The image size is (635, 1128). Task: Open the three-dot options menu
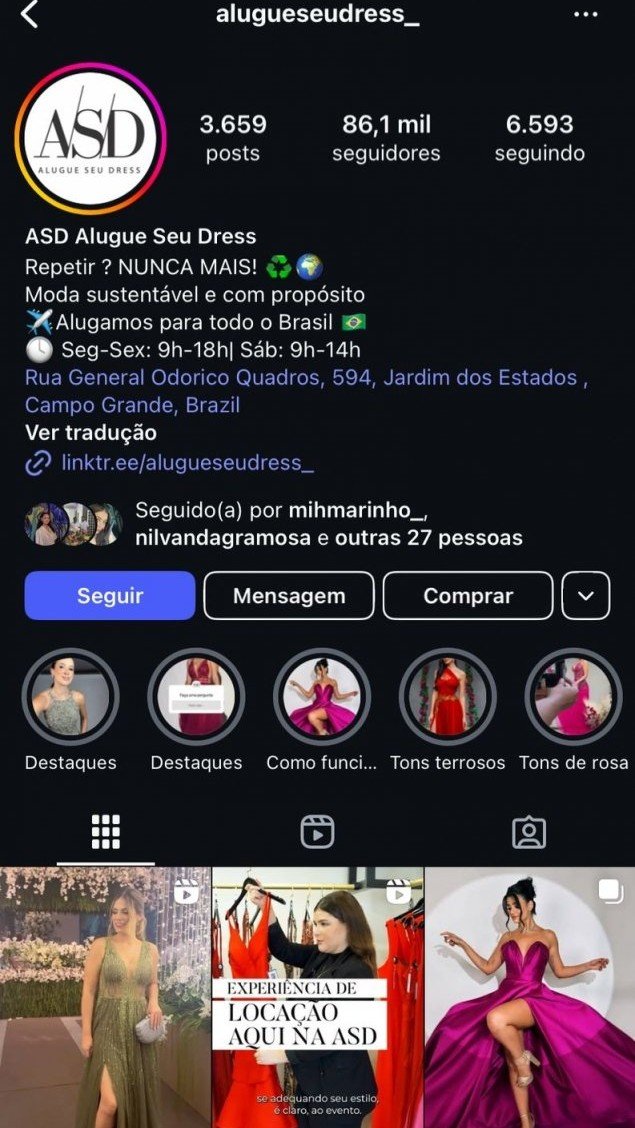pyautogui.click(x=585, y=15)
